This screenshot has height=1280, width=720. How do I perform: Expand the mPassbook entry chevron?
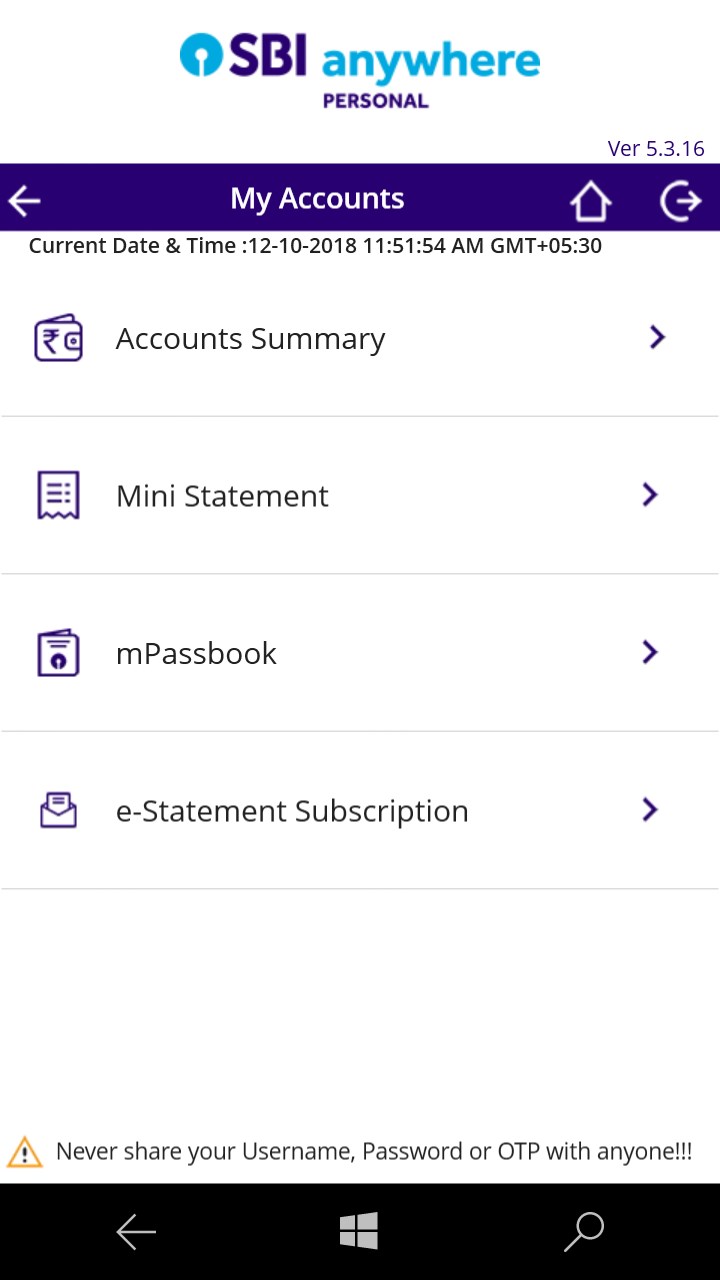[x=649, y=652]
